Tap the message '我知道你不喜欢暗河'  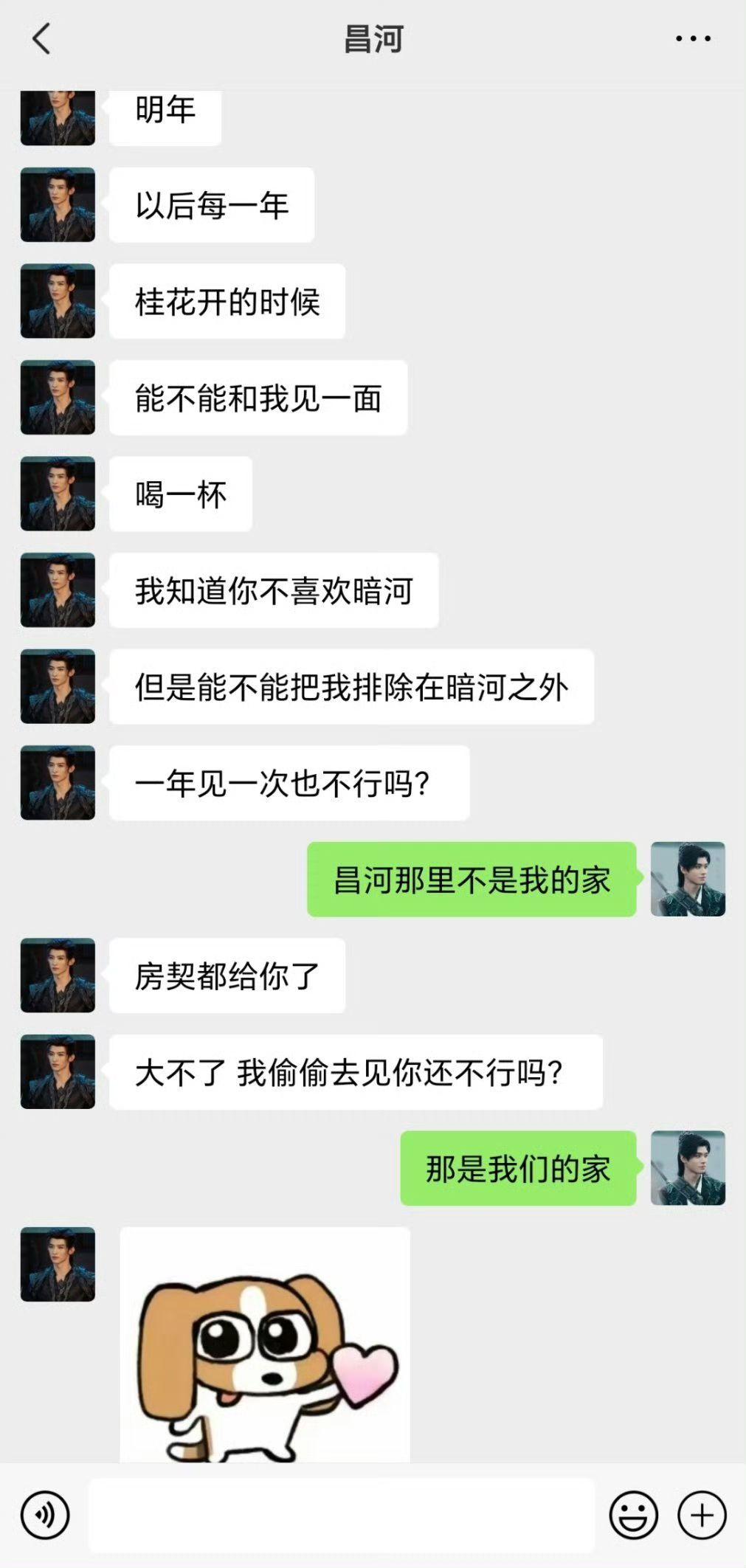coord(272,590)
